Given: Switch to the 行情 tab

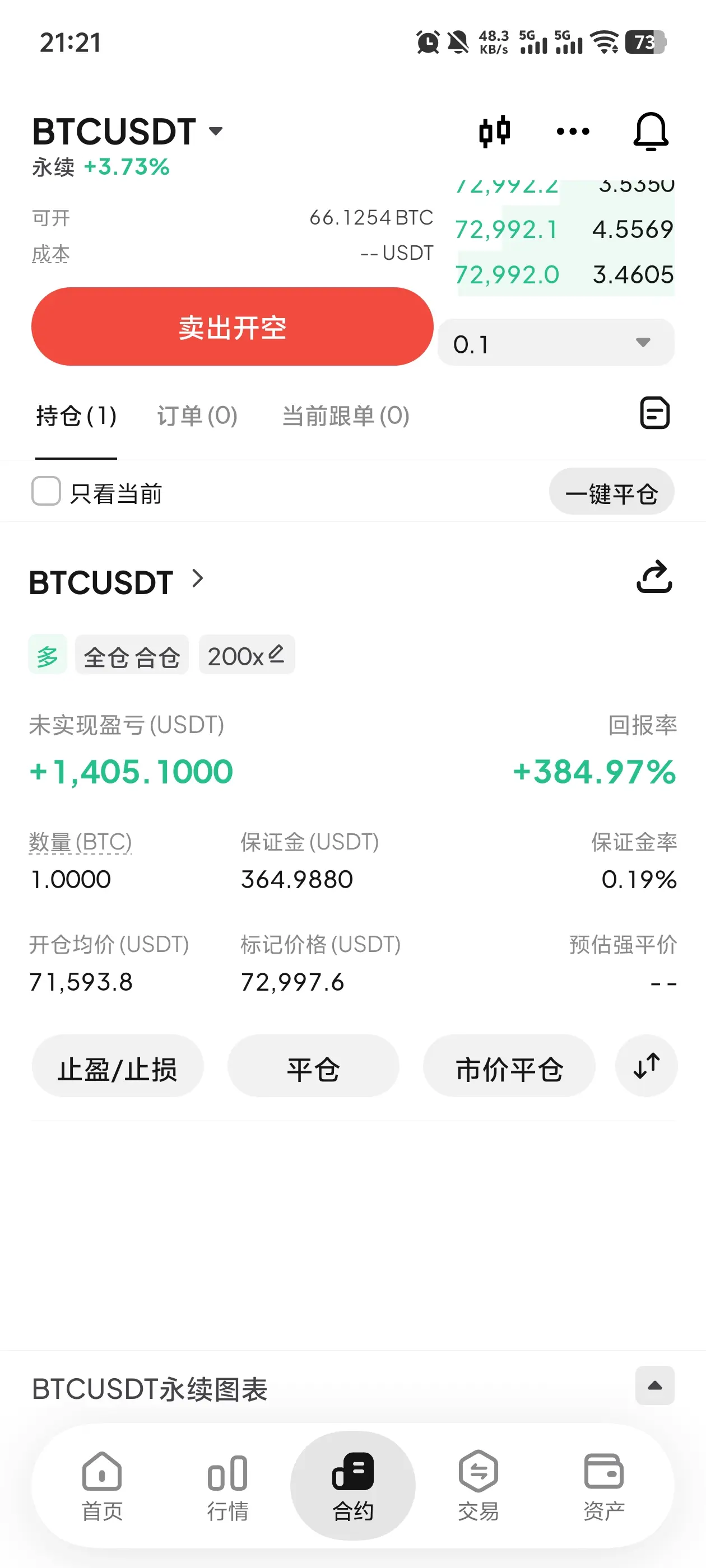Looking at the screenshot, I should (227, 1486).
